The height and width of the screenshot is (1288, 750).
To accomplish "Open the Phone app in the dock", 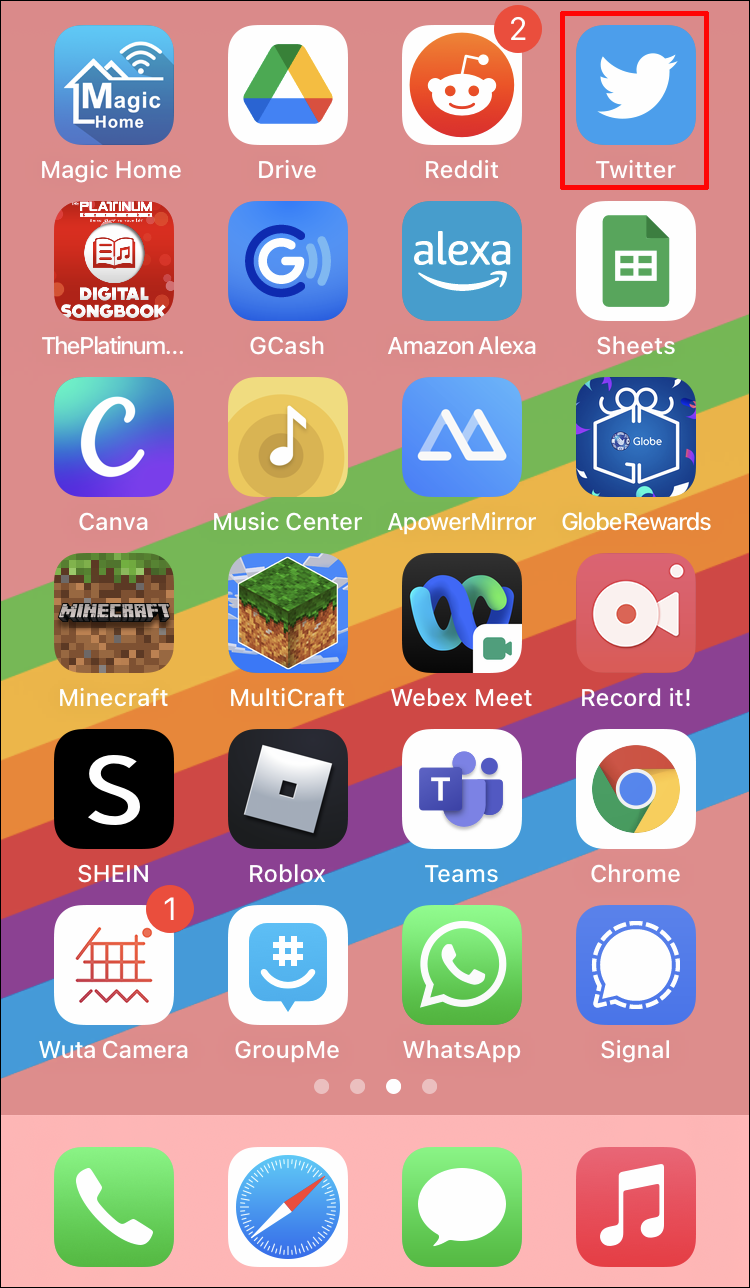I will click(x=114, y=1207).
